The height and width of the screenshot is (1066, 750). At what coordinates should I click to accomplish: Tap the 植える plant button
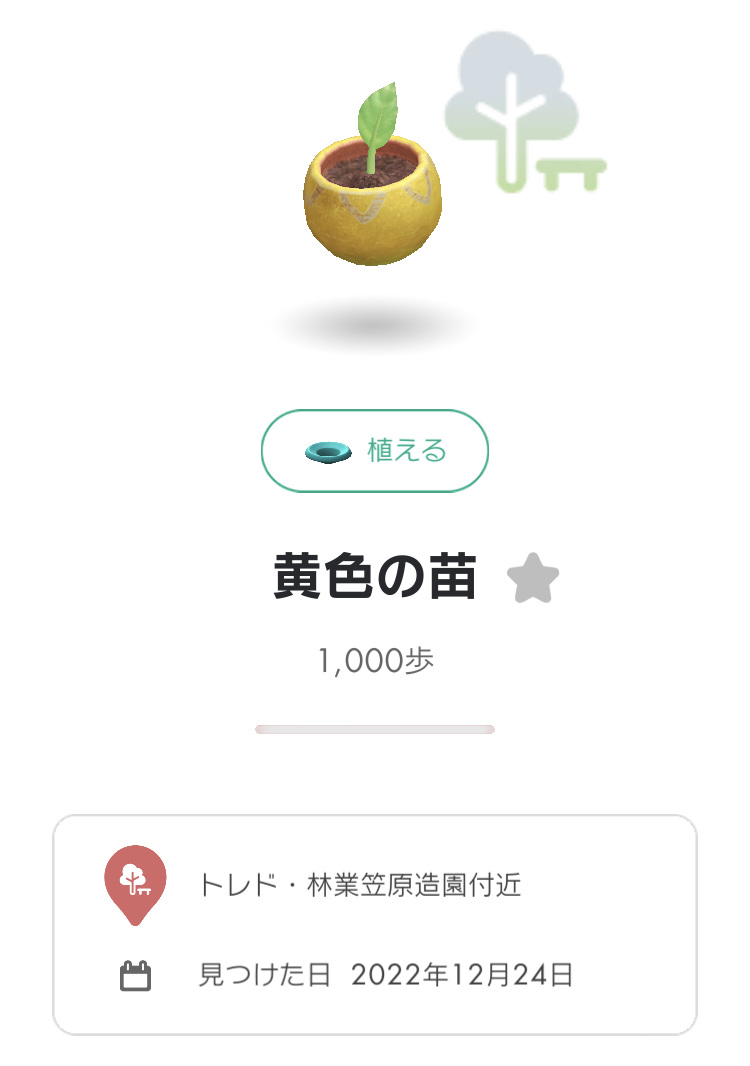click(375, 451)
